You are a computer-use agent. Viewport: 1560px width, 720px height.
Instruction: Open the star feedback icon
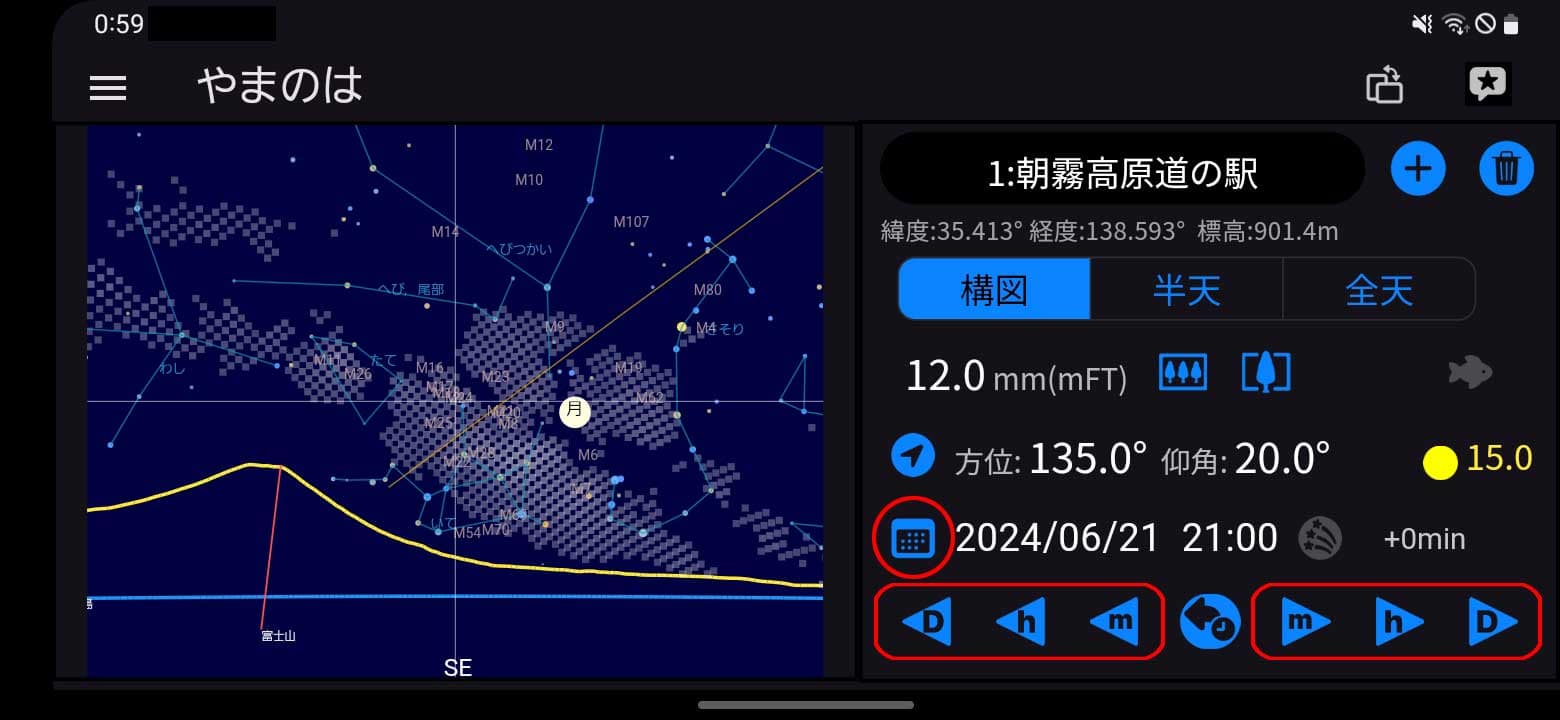tap(1487, 85)
